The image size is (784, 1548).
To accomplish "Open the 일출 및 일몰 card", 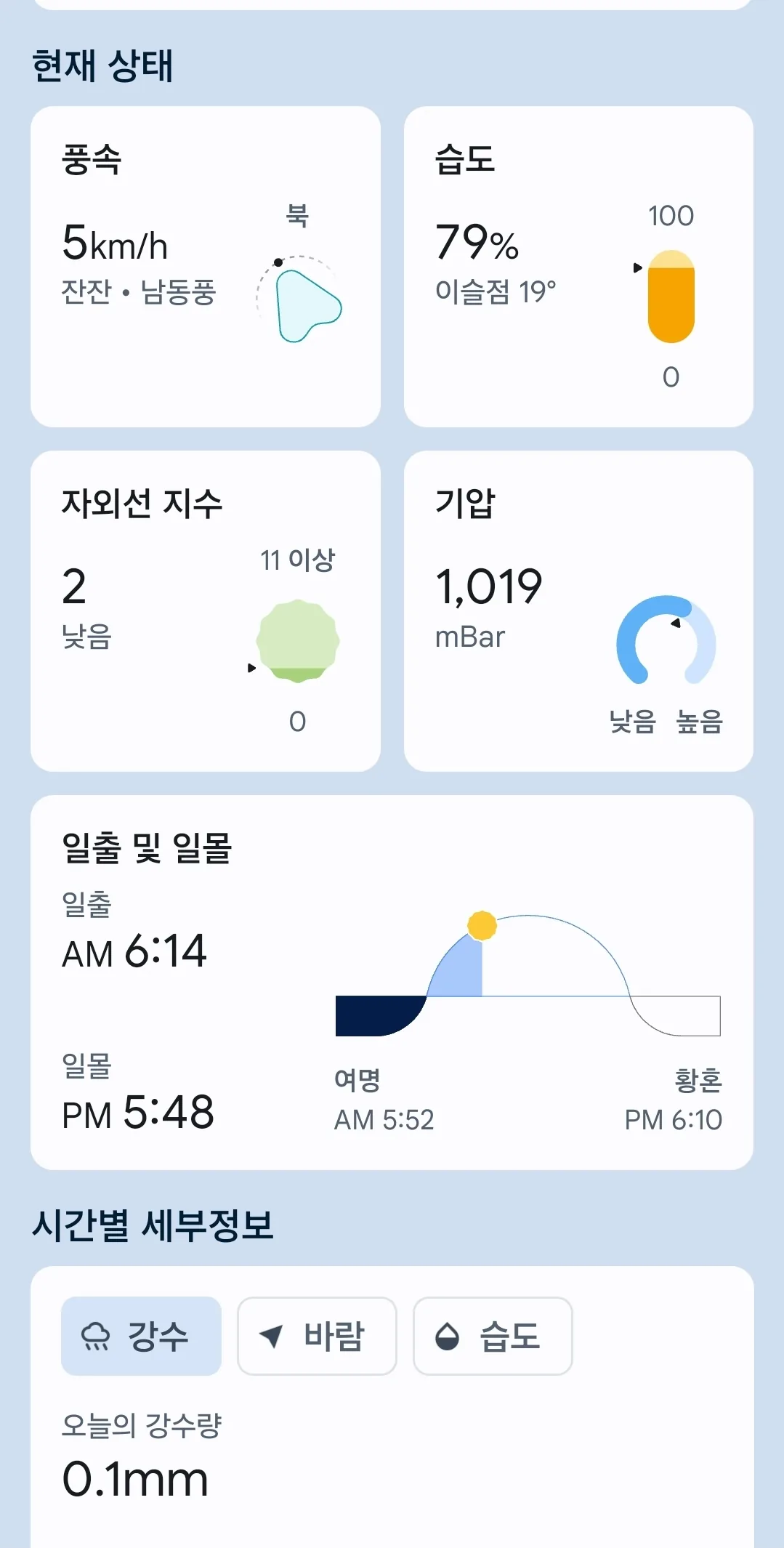I will pos(392,983).
